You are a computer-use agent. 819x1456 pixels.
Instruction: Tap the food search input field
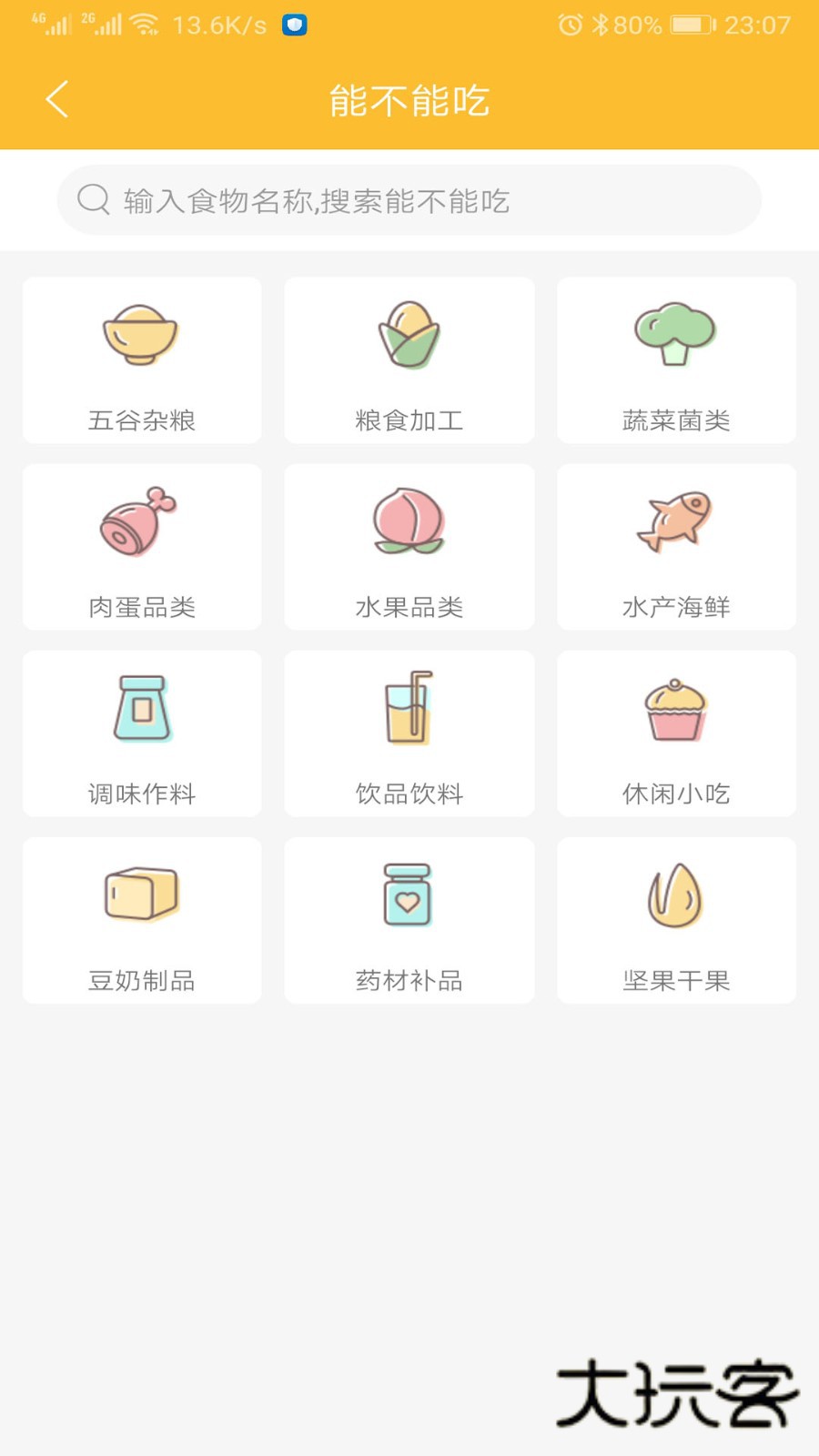point(409,200)
